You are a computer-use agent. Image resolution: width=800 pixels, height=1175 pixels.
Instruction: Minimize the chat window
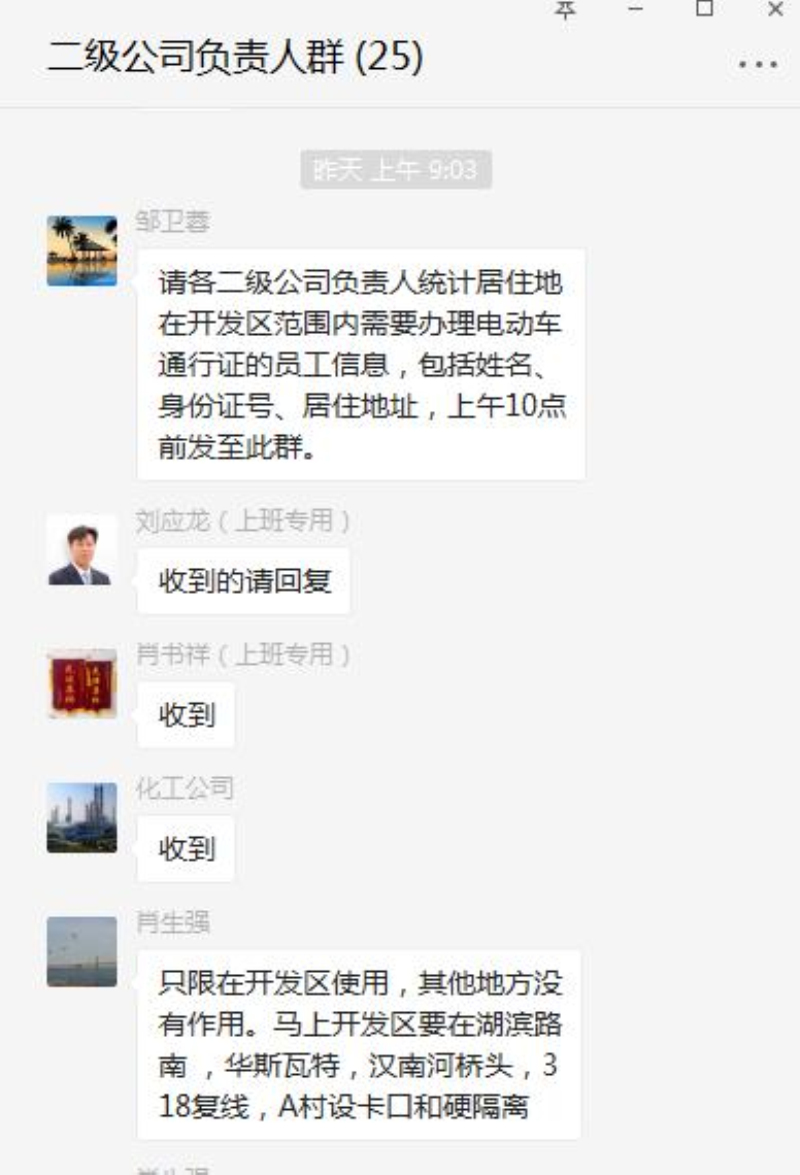pos(636,9)
